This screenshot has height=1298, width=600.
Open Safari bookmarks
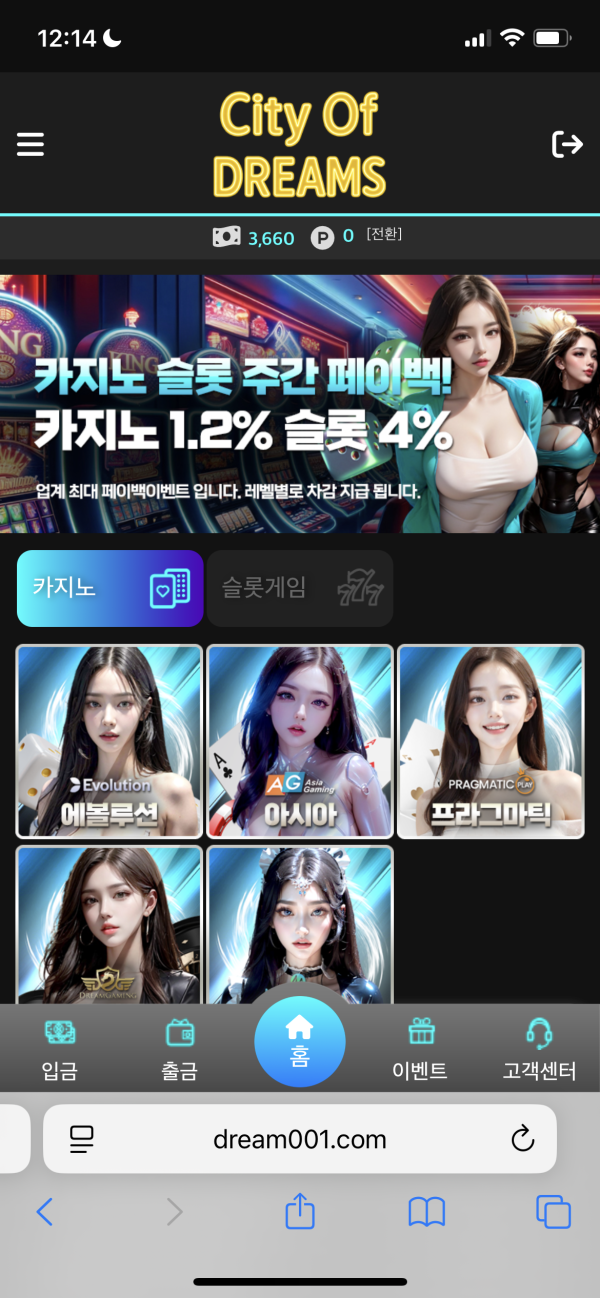click(x=427, y=1212)
